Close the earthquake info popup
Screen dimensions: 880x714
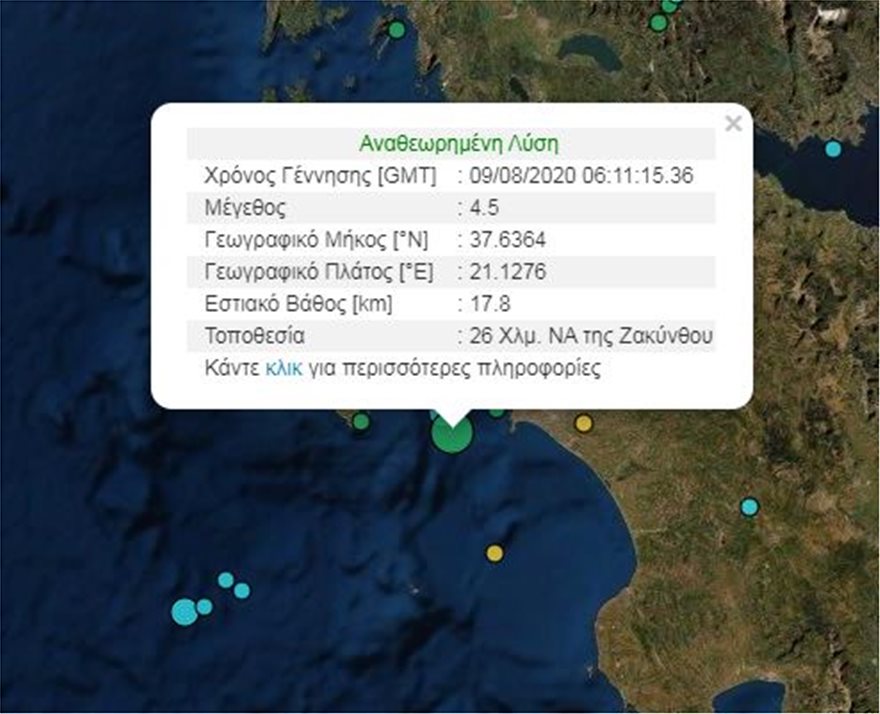(x=733, y=124)
